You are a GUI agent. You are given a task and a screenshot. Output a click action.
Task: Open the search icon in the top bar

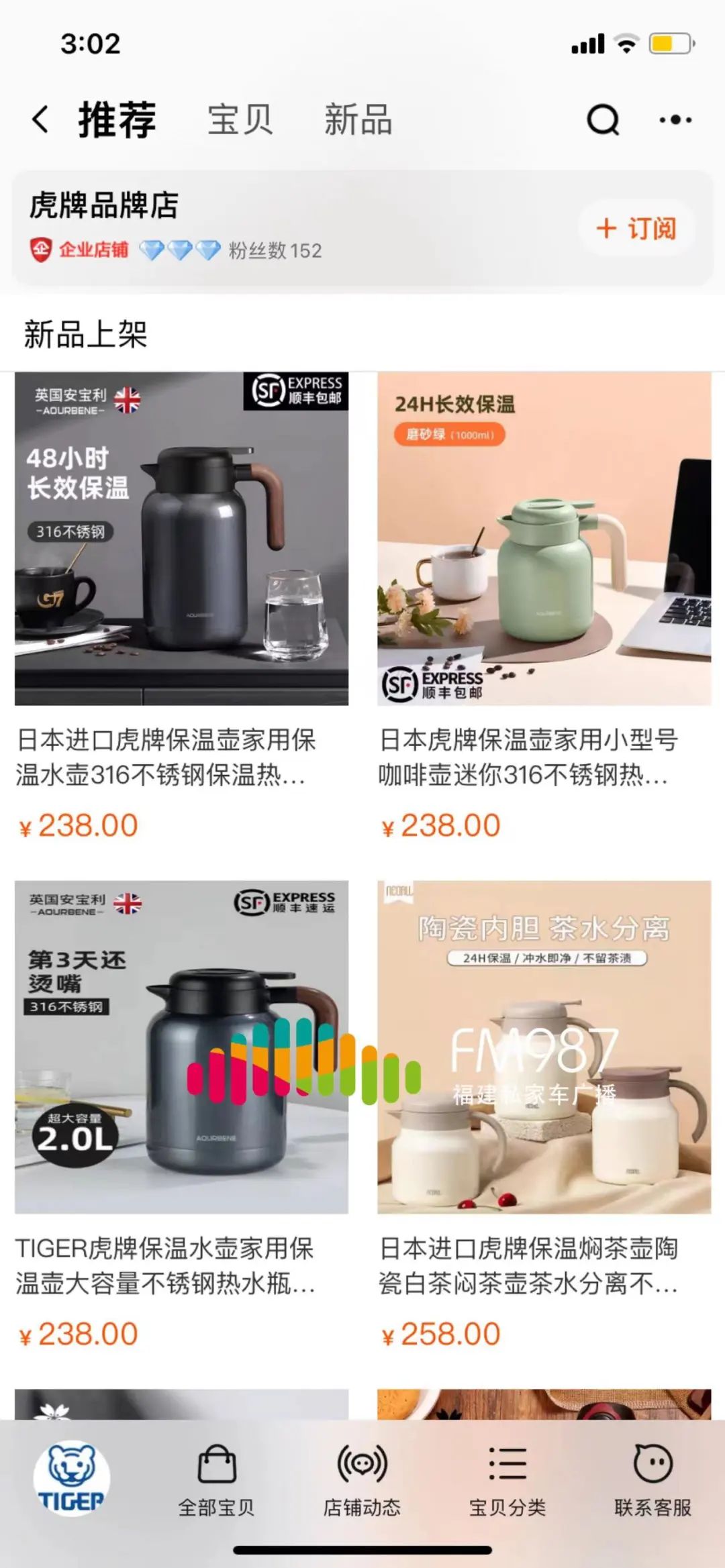pos(602,119)
